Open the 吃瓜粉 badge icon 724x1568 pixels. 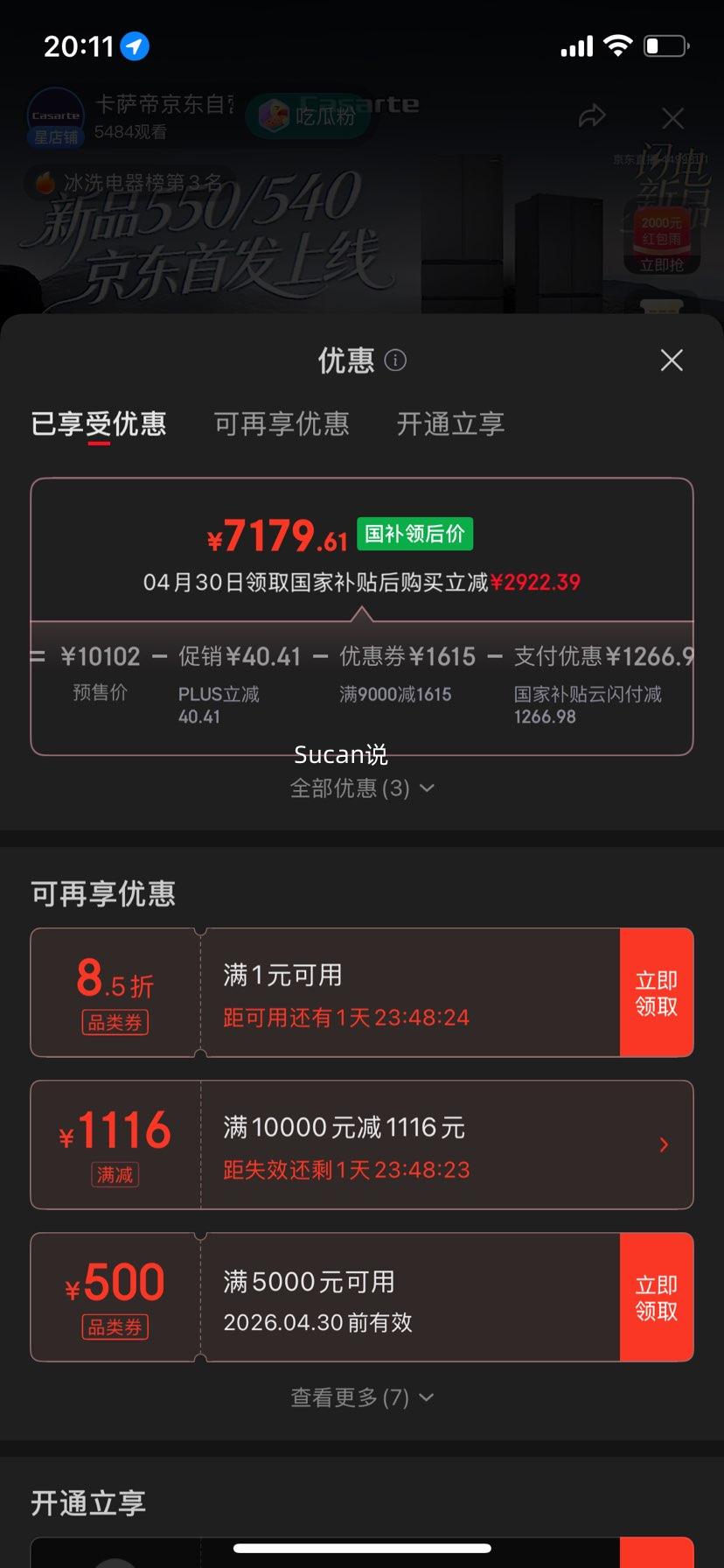pos(276,114)
